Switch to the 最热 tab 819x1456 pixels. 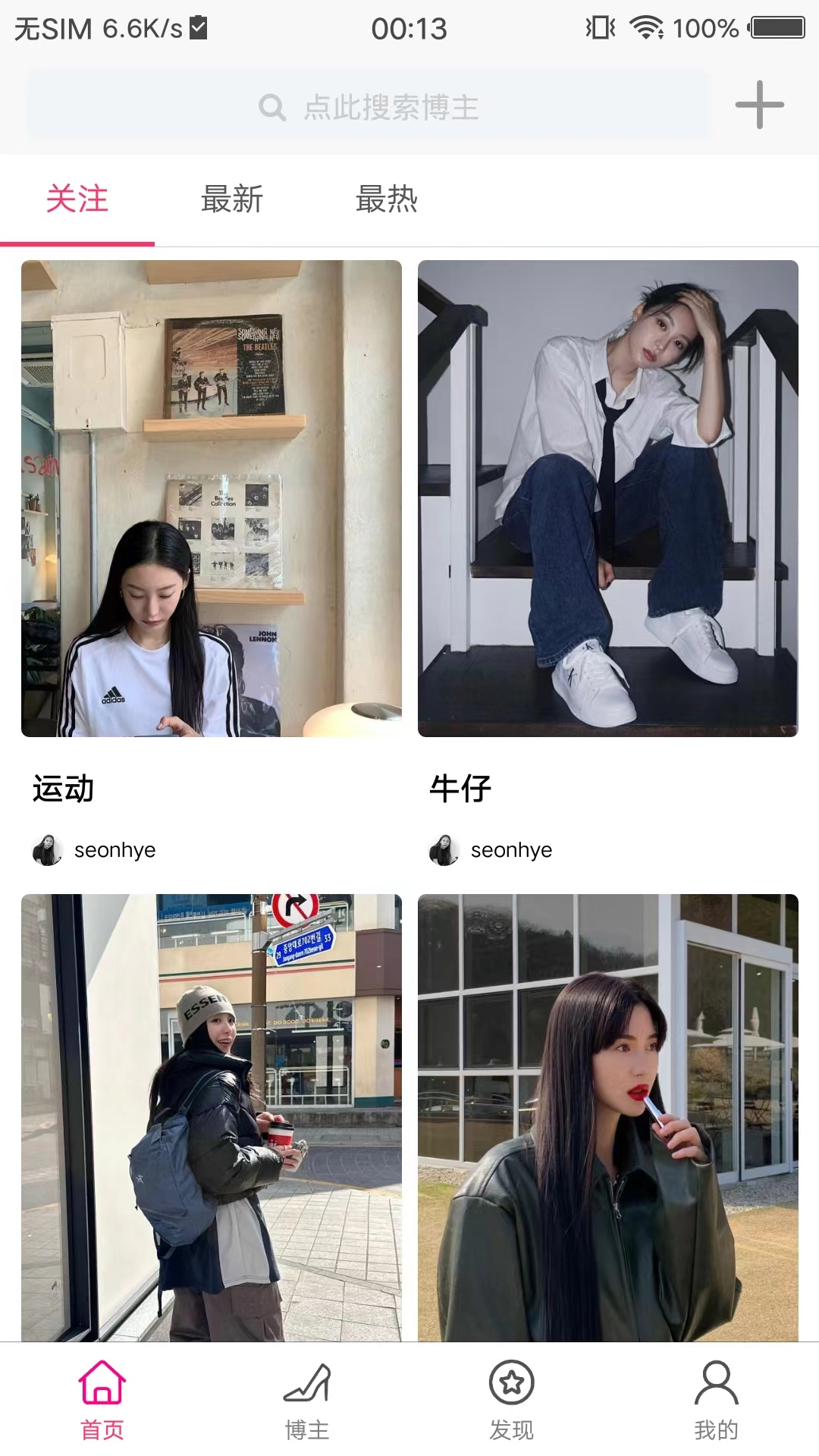386,200
